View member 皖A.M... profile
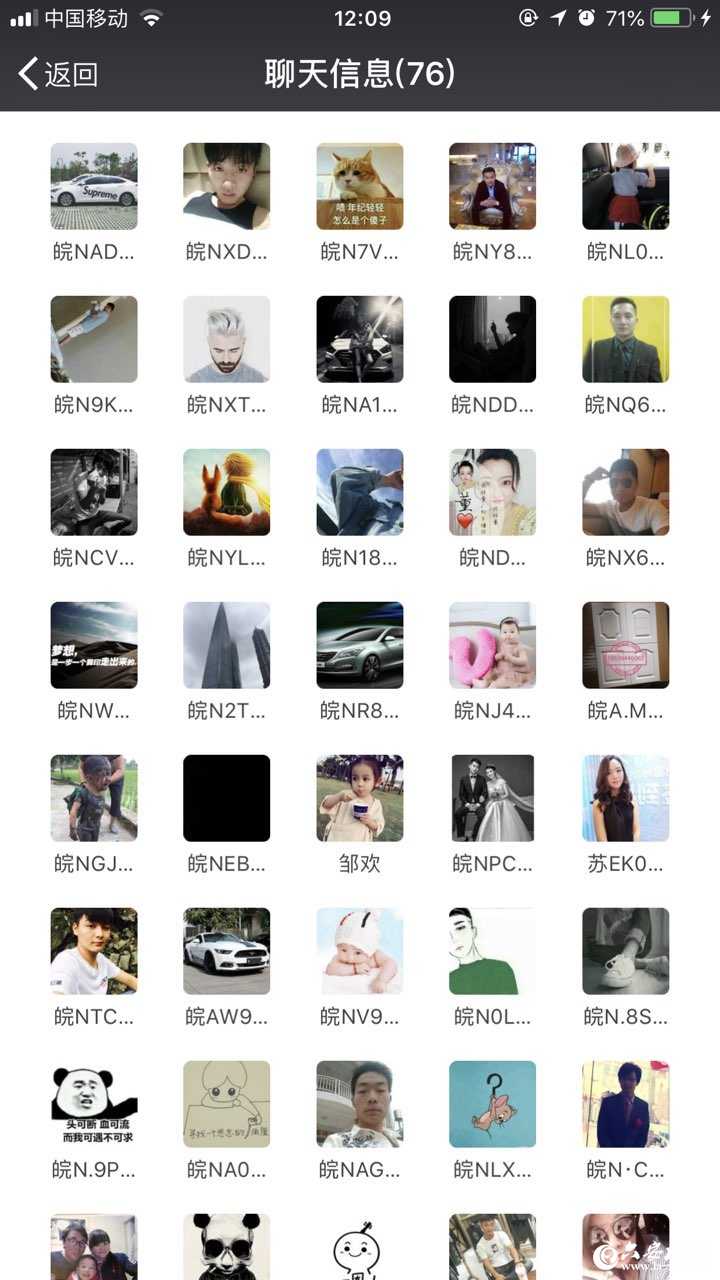Viewport: 720px width, 1280px height. [626, 646]
